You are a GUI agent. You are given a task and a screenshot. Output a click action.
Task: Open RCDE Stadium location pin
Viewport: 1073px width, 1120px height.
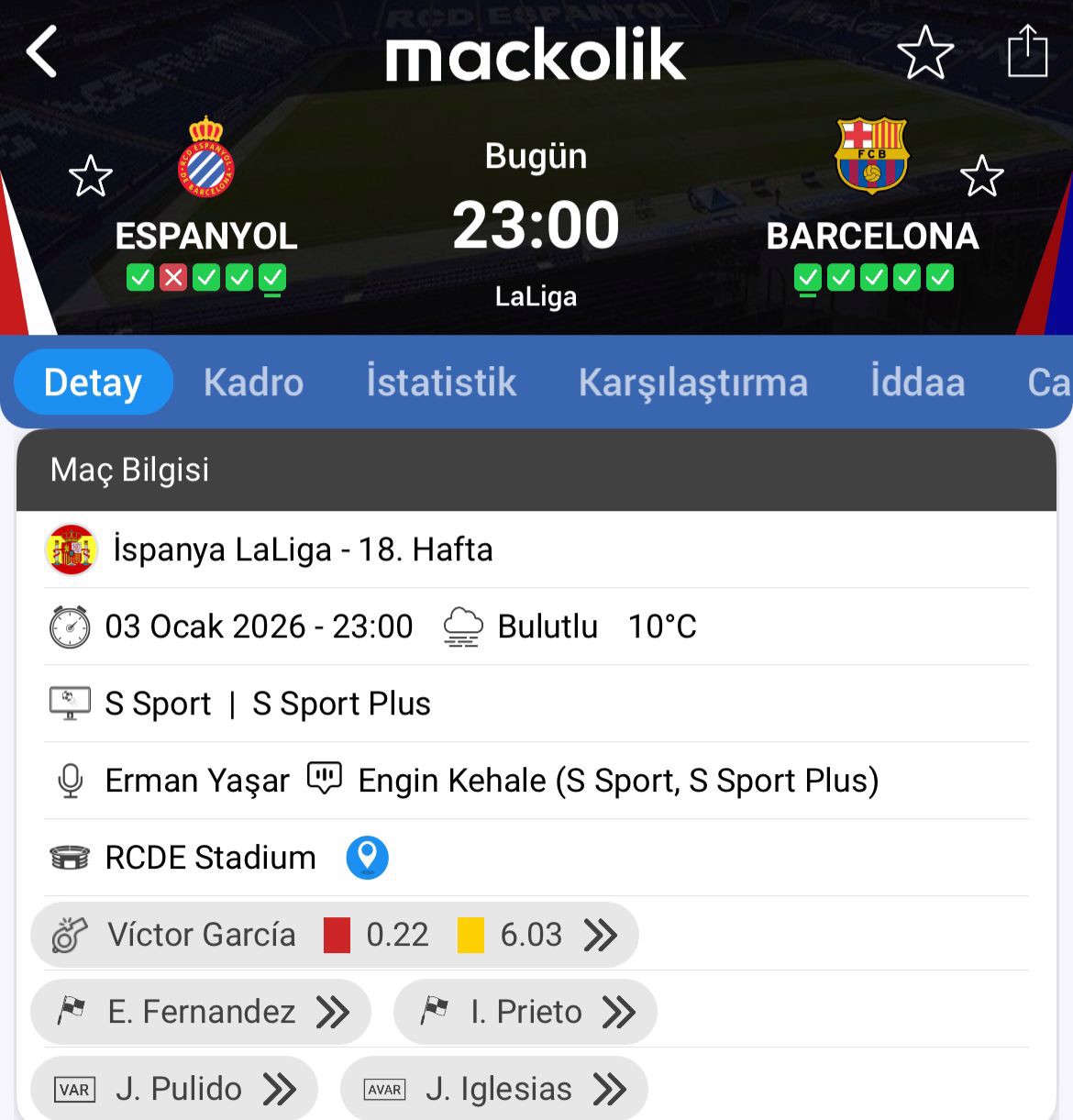click(367, 858)
